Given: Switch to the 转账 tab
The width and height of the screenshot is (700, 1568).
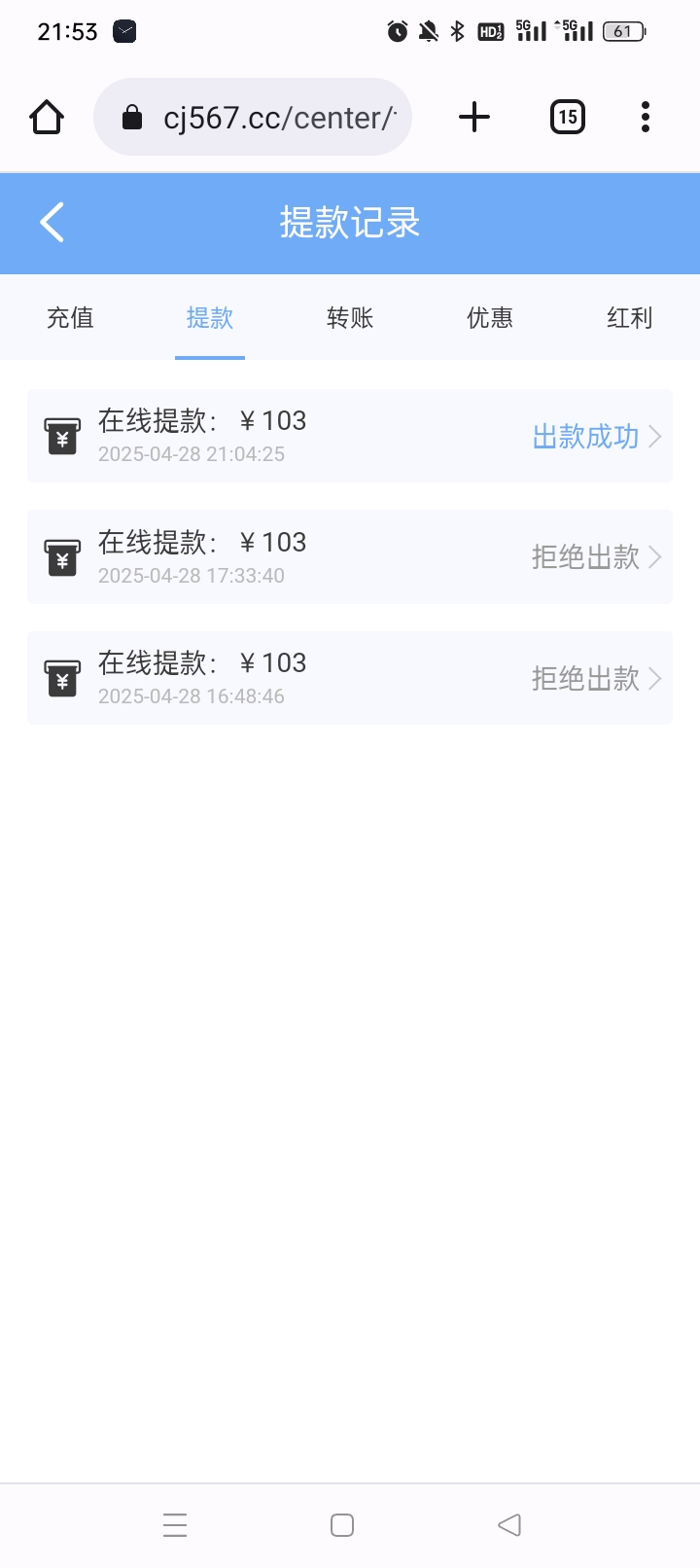Looking at the screenshot, I should point(350,317).
